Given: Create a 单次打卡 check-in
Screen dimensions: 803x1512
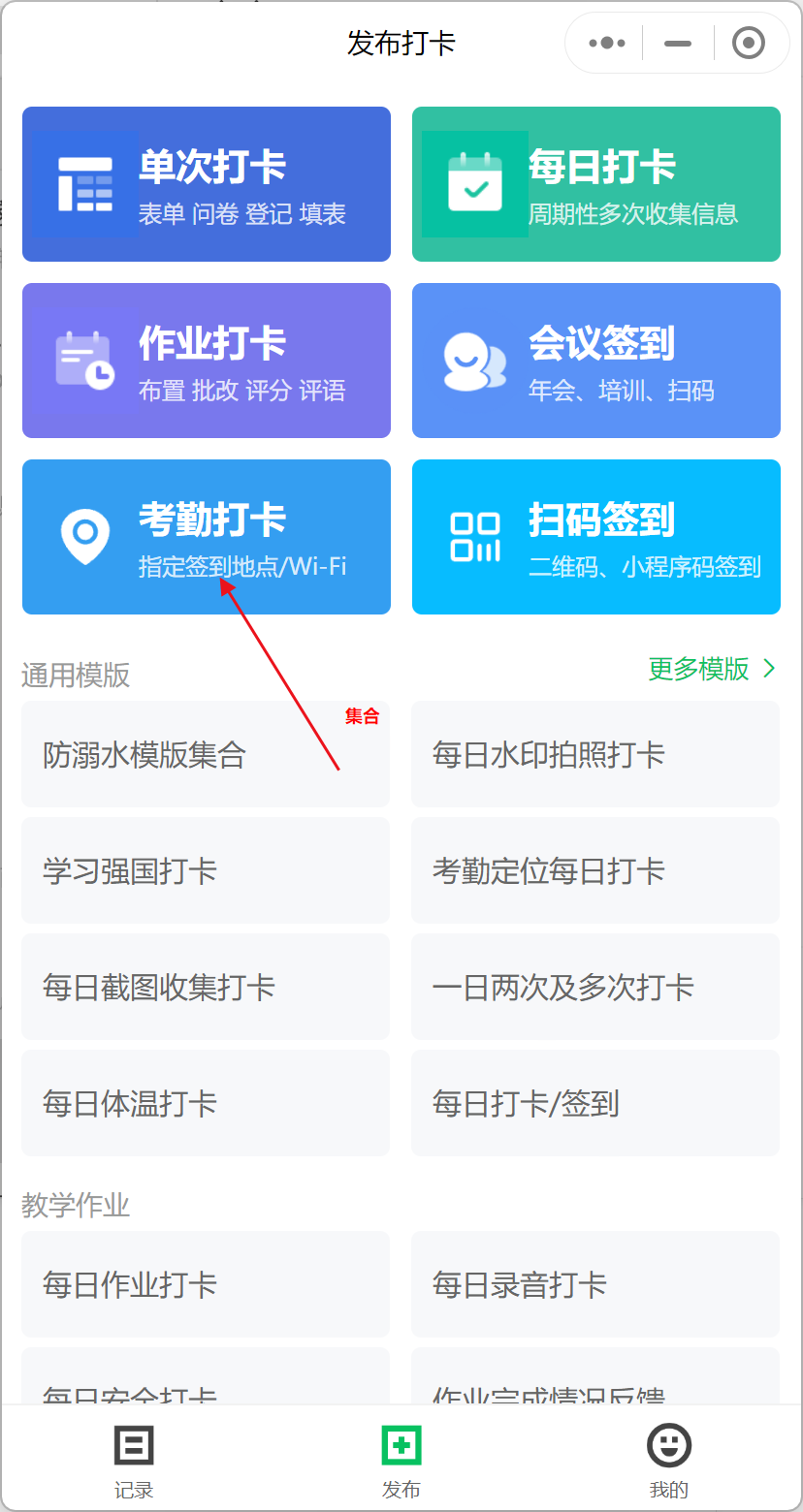Looking at the screenshot, I should pos(207,184).
